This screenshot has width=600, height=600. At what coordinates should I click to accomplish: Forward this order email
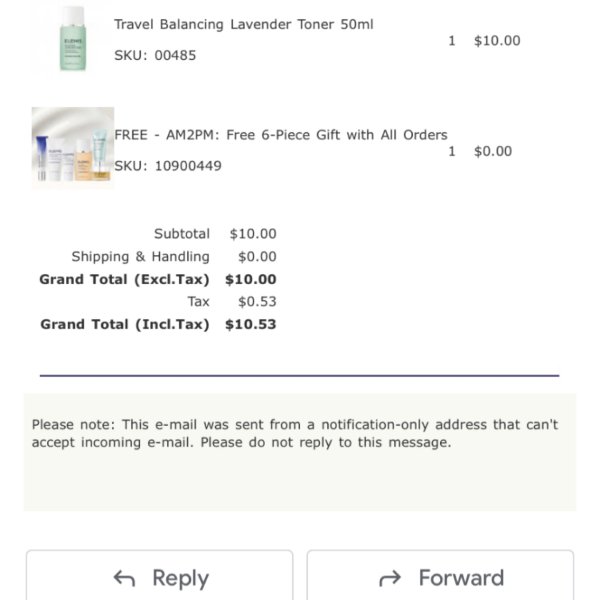440,577
